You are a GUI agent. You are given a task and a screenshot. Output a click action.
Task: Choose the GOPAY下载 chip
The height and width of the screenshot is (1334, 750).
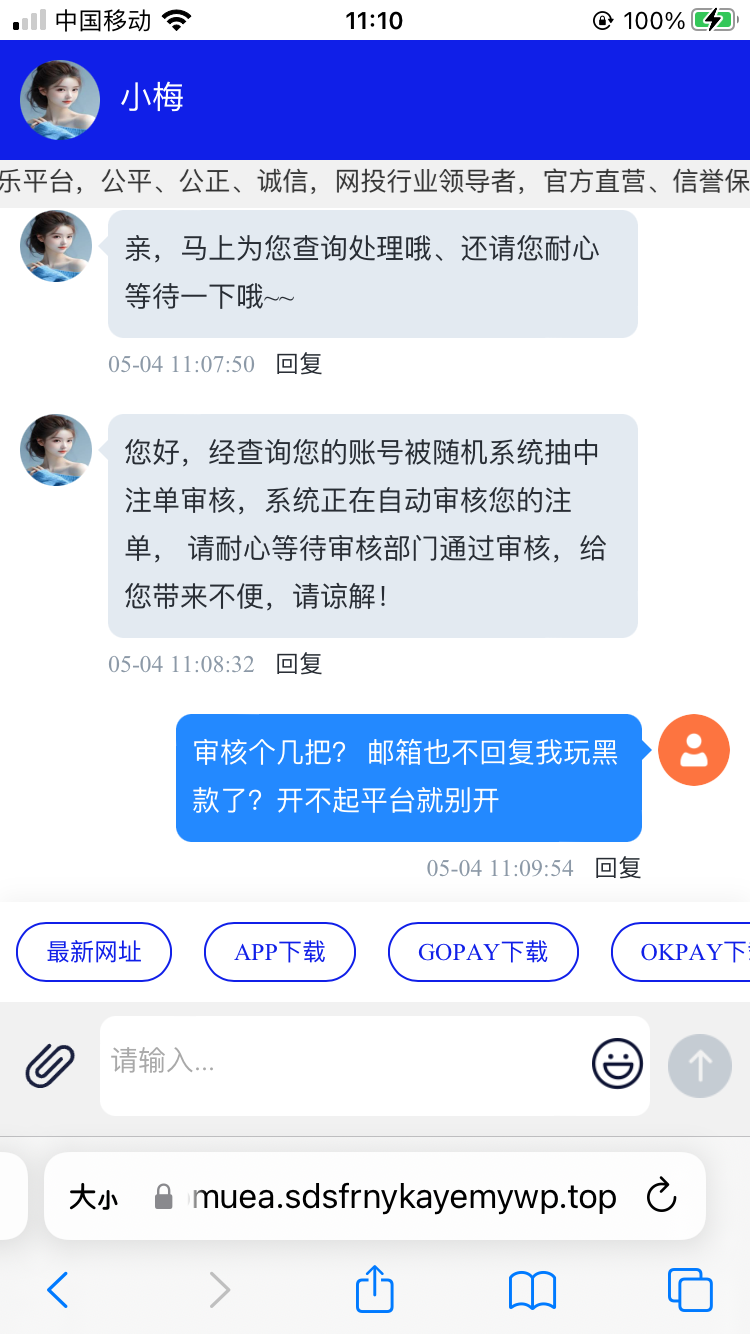click(x=483, y=952)
